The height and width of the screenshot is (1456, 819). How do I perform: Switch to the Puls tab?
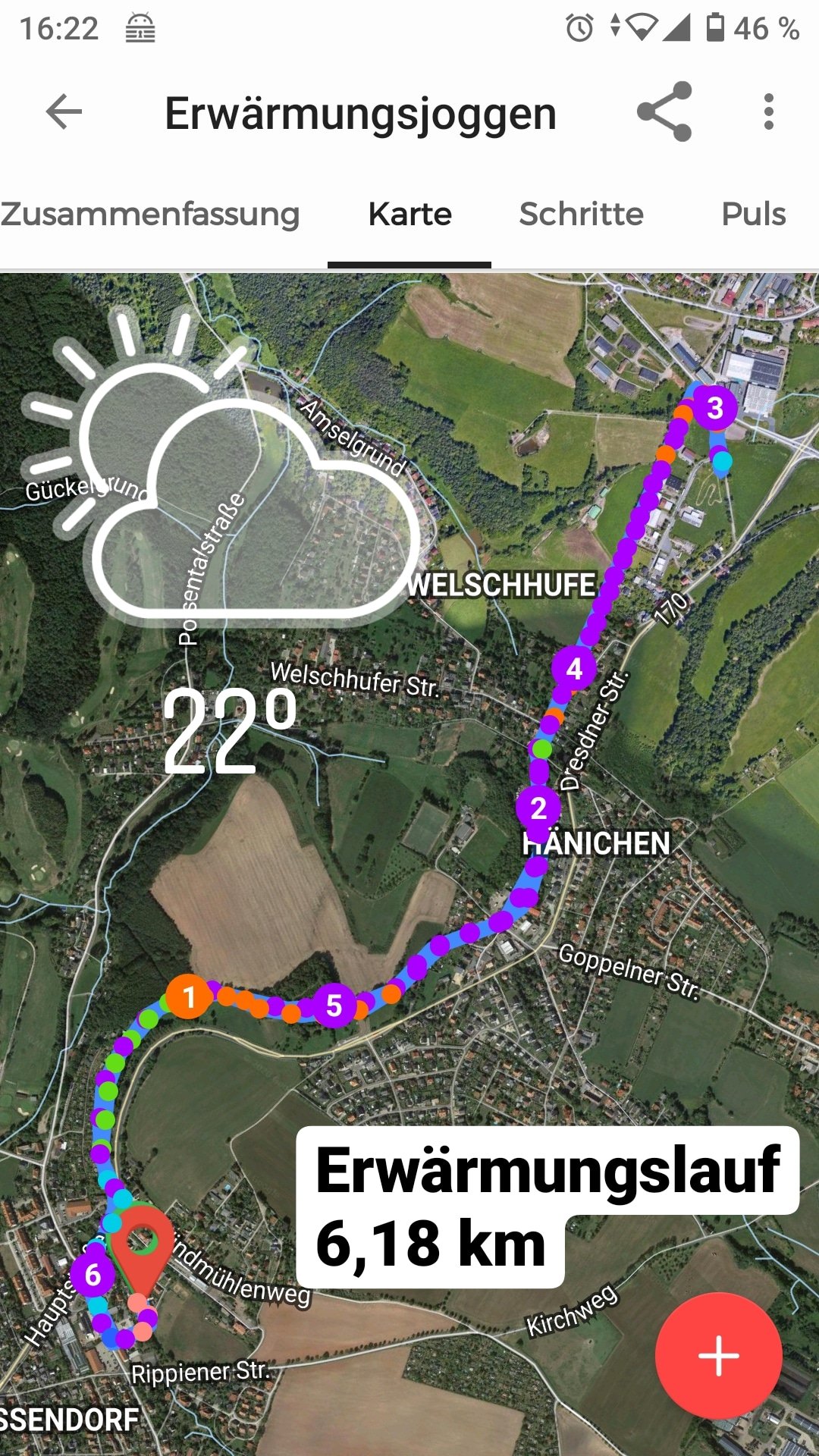[x=753, y=214]
